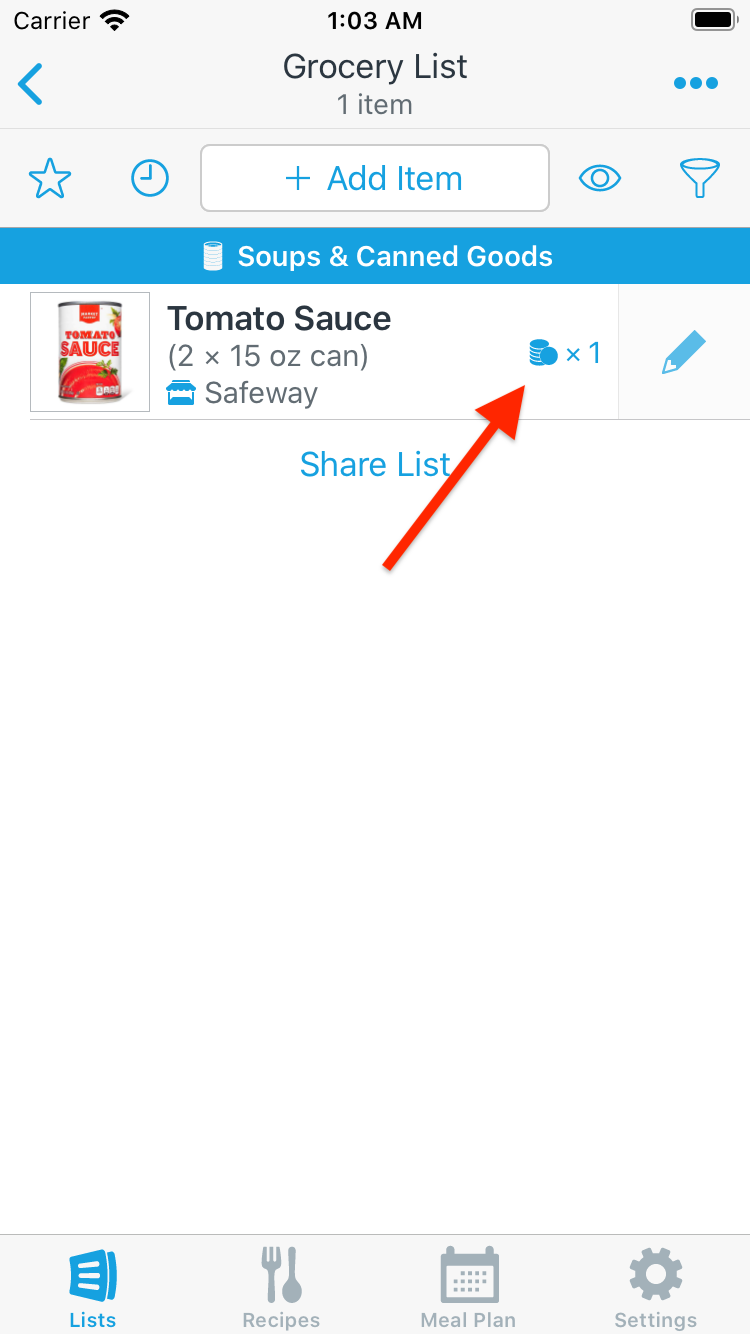Open recent items via the clock icon
Image resolution: width=750 pixels, height=1334 pixels.
150,179
